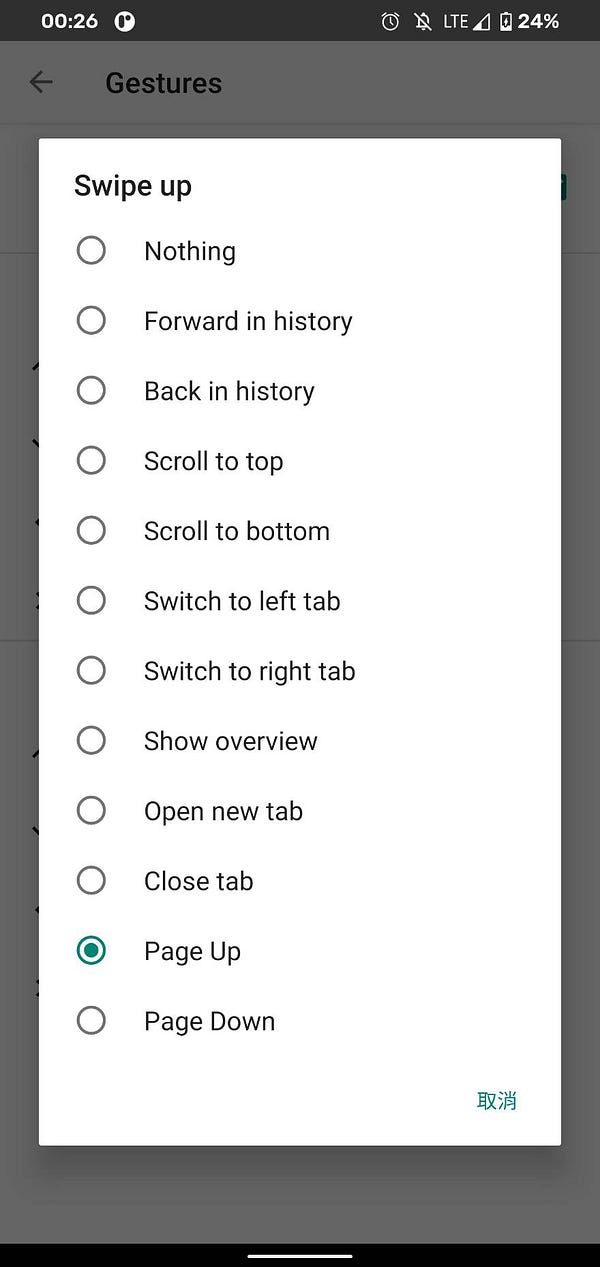Tap the Page Up radio option
600x1267 pixels.
pos(300,951)
